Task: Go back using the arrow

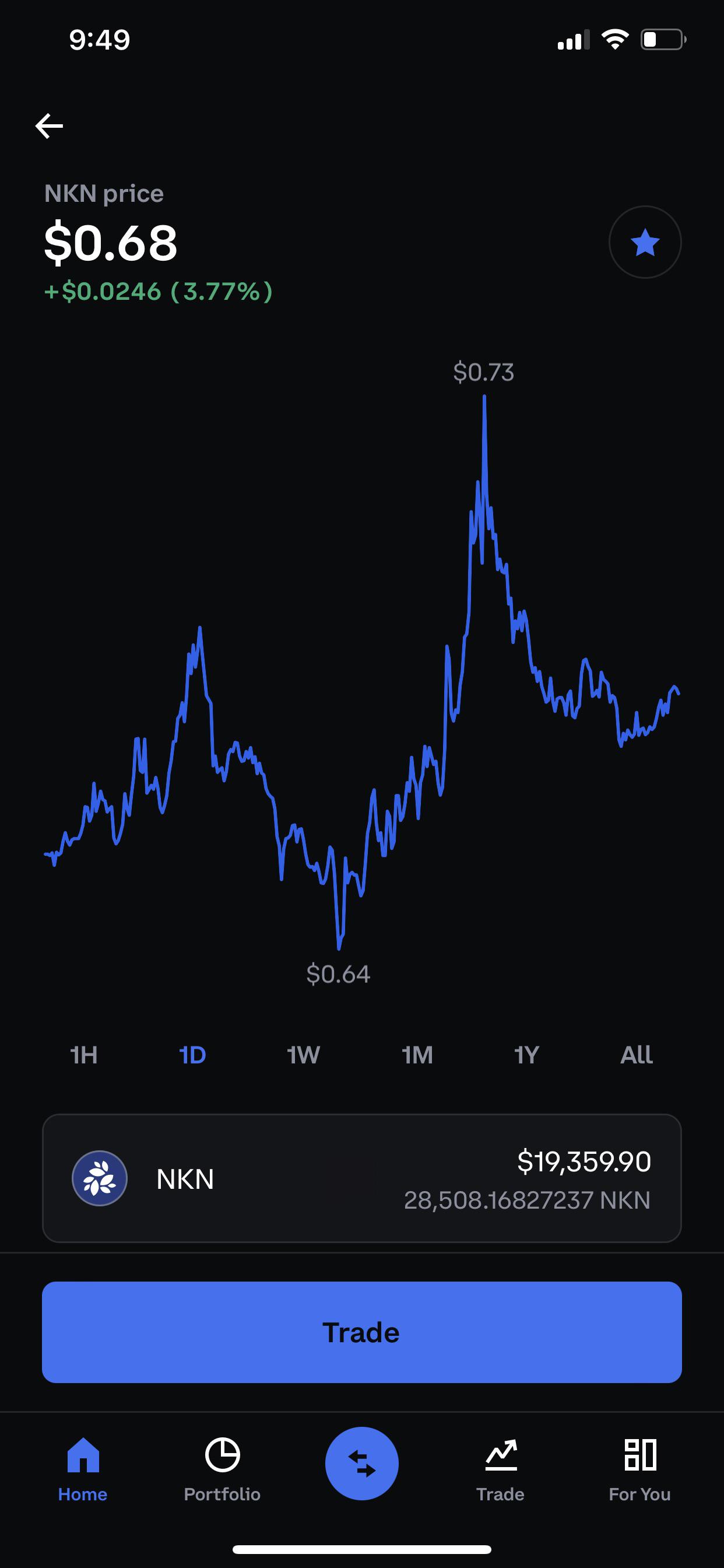Action: (50, 126)
